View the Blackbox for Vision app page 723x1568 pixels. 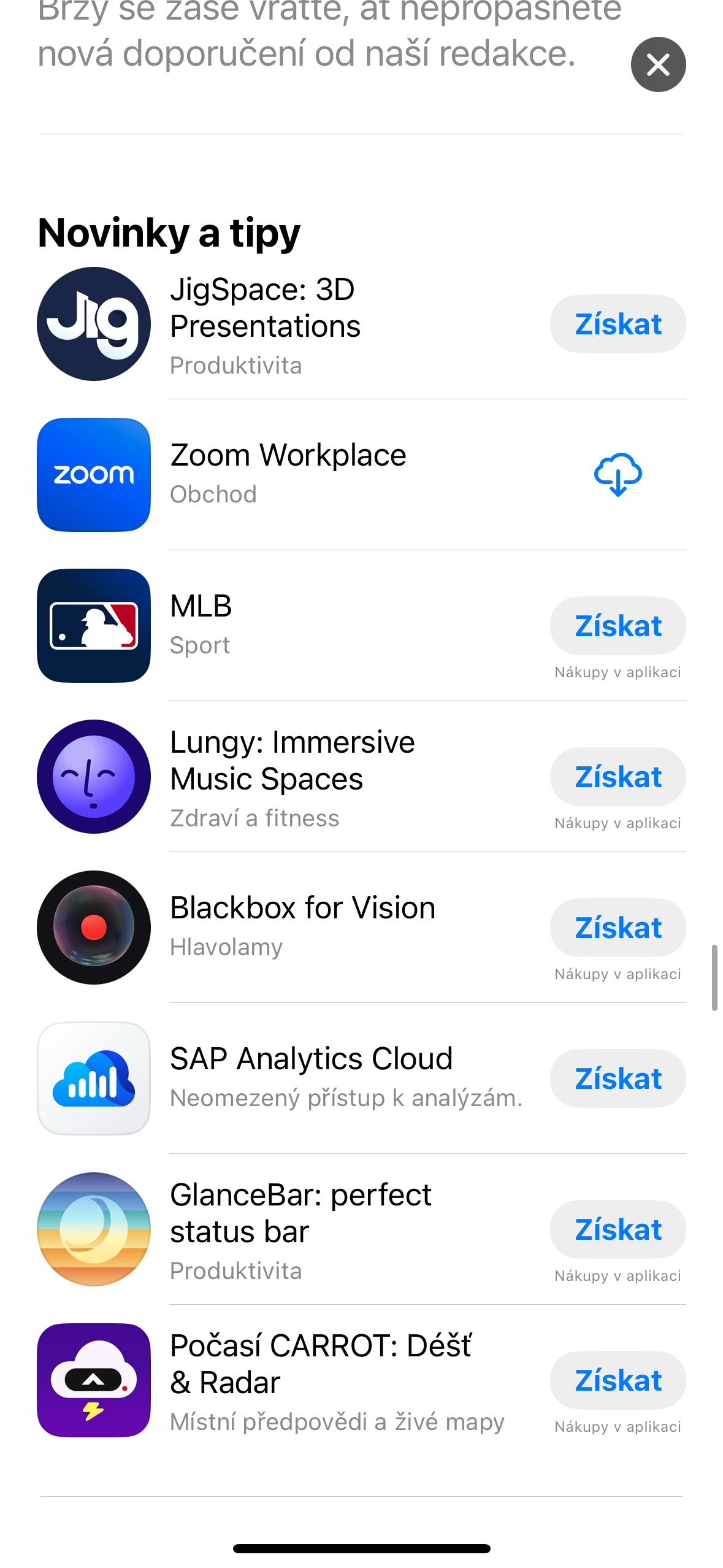click(x=302, y=909)
